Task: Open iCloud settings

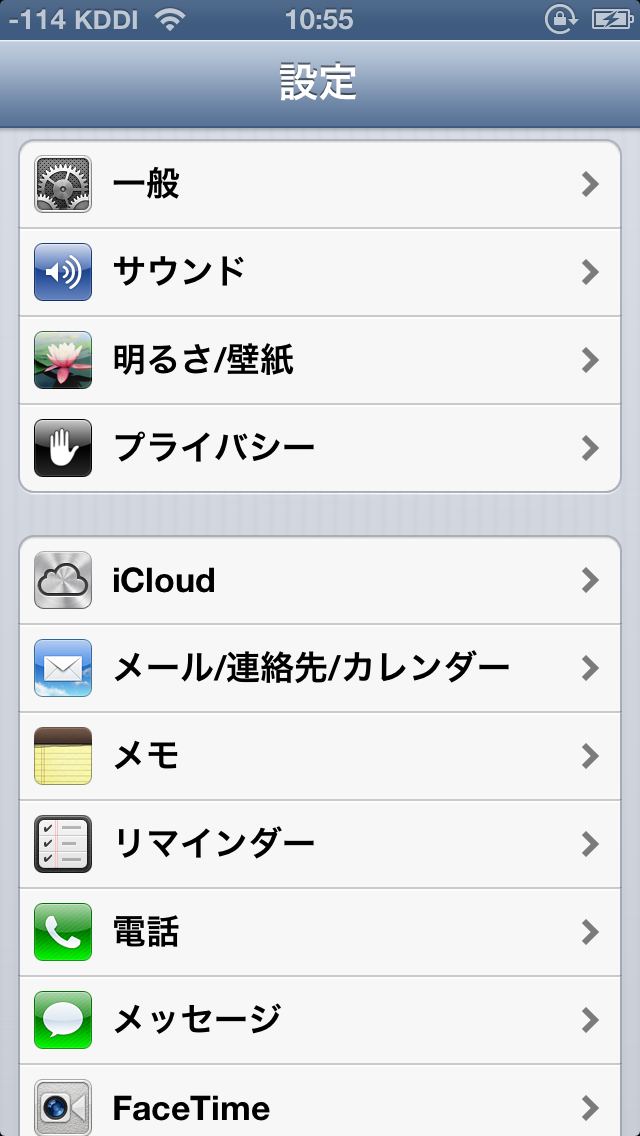Action: [320, 581]
